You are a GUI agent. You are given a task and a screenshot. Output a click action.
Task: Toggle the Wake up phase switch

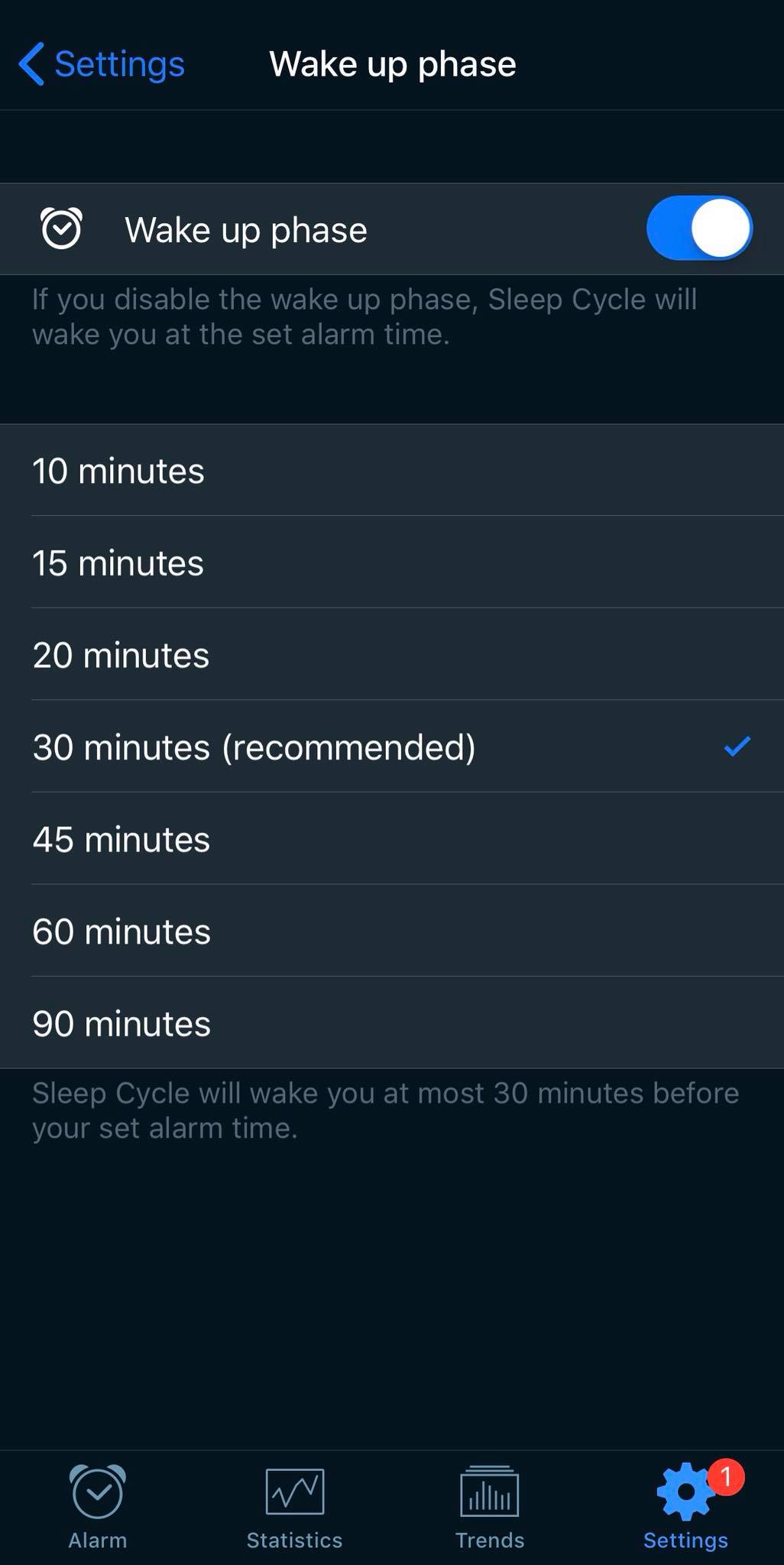pyautogui.click(x=699, y=228)
